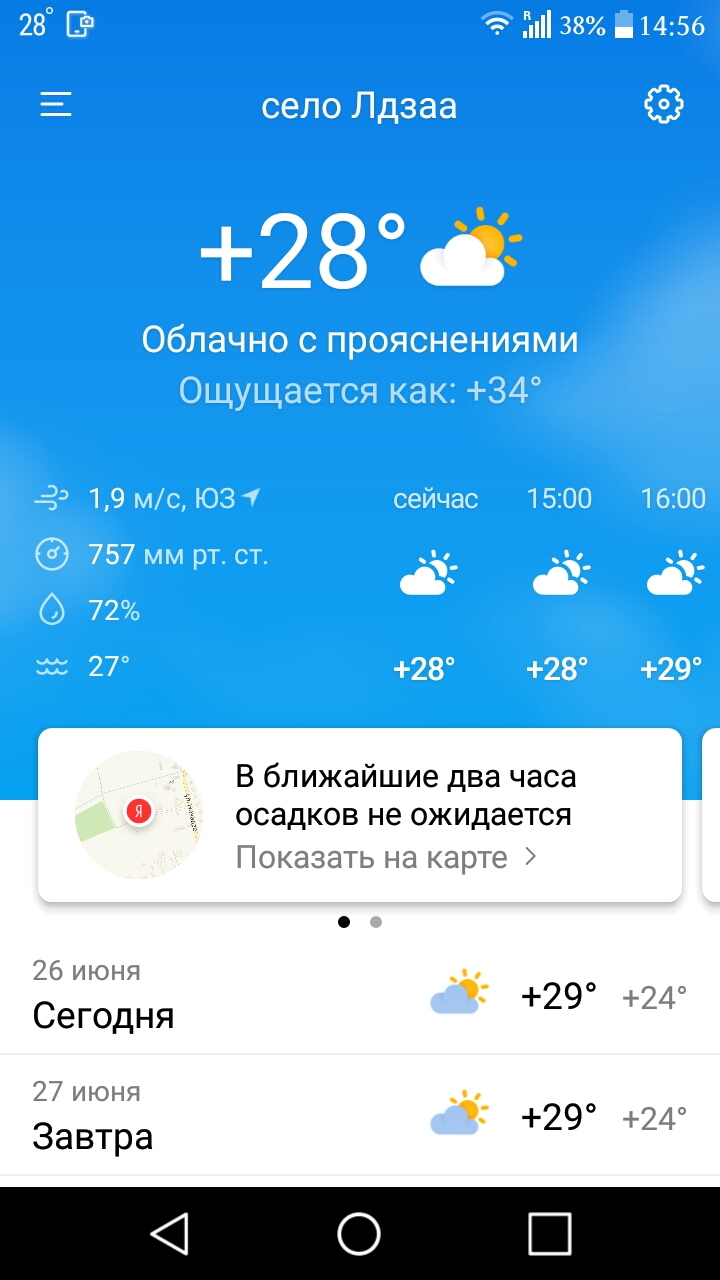Open the precipitation map thumbnail
The image size is (720, 1280).
pyautogui.click(x=138, y=814)
